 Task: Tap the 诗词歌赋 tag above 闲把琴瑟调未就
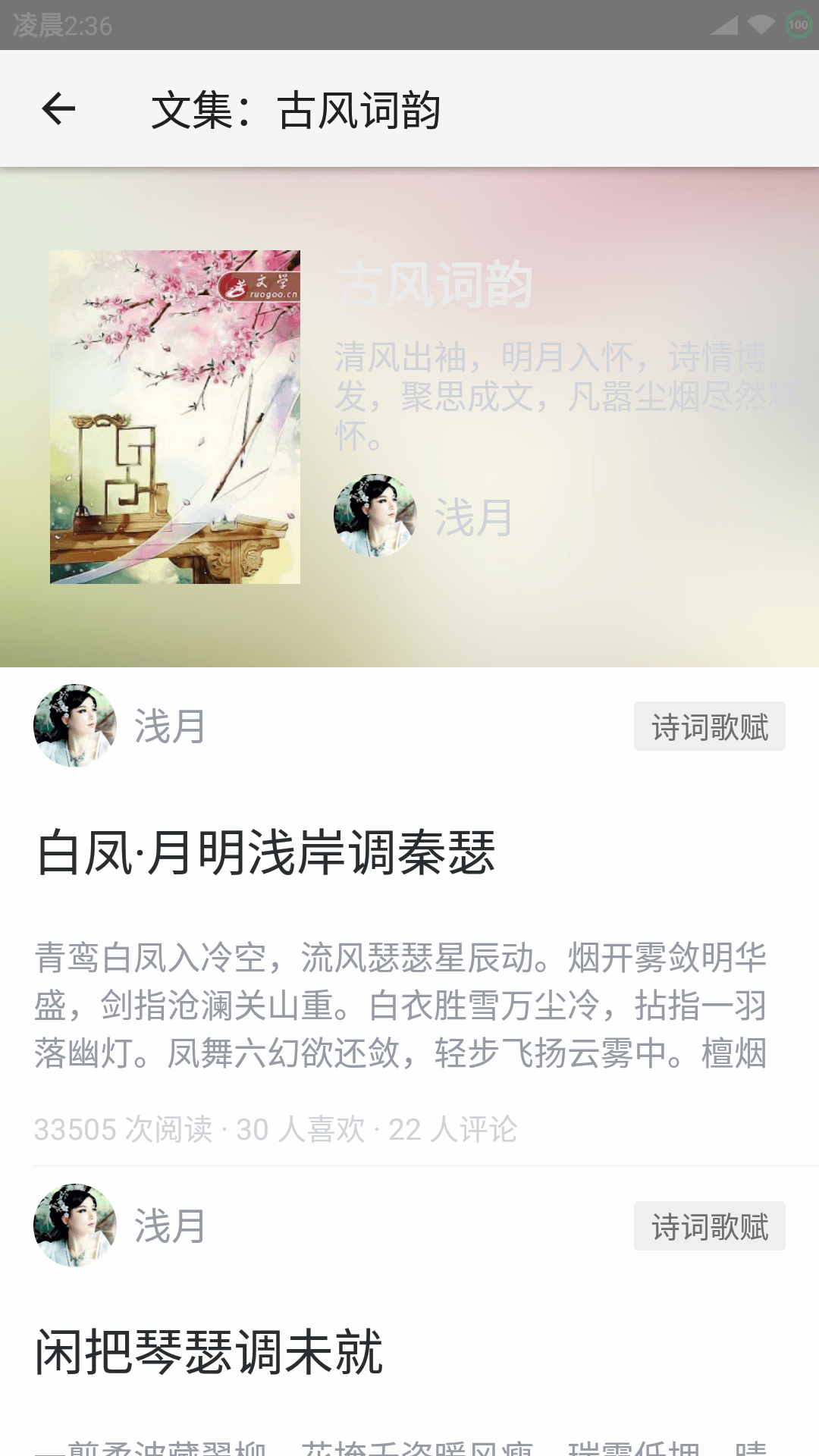pos(710,1226)
